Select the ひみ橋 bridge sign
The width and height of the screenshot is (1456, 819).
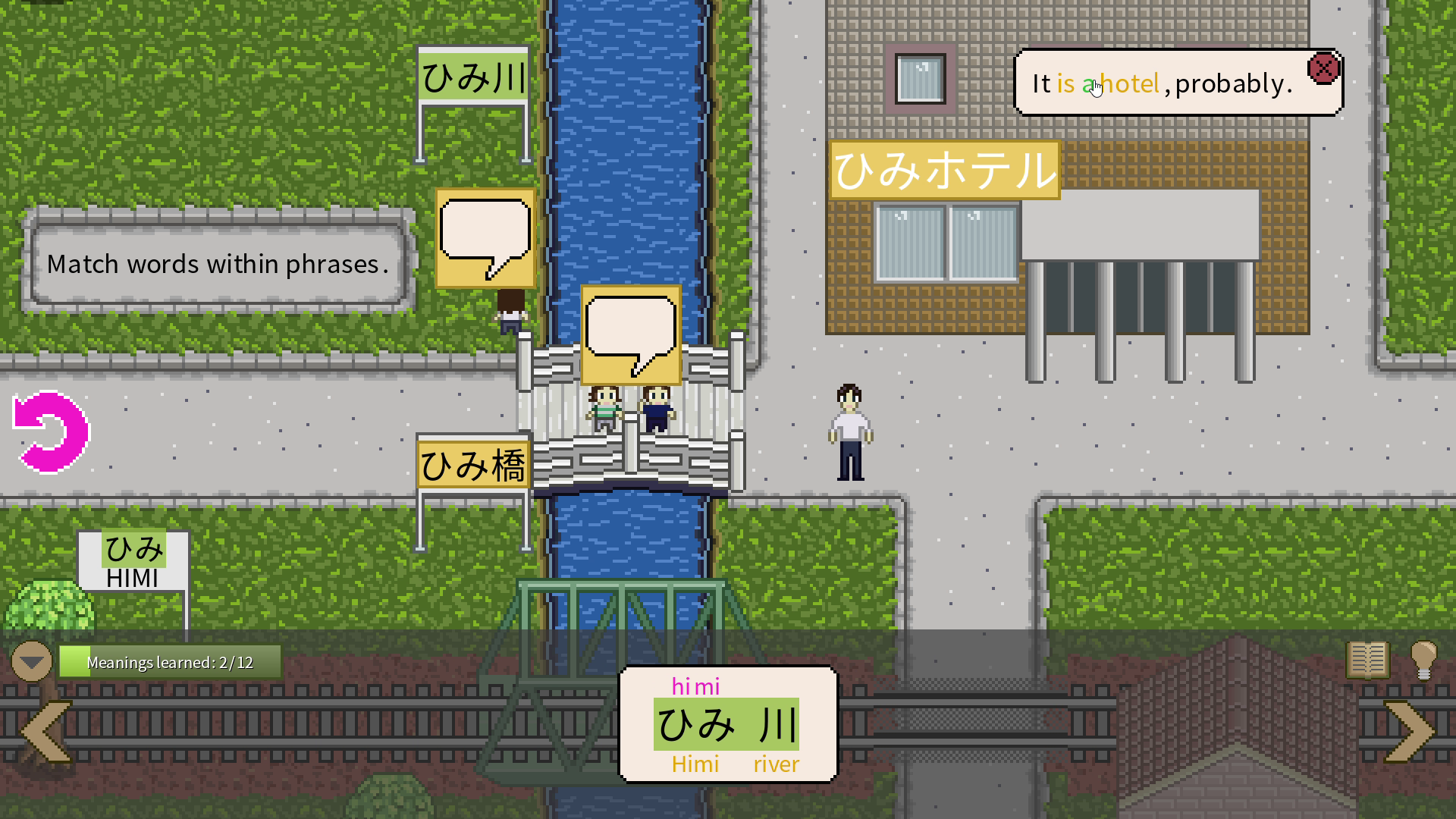pos(472,465)
